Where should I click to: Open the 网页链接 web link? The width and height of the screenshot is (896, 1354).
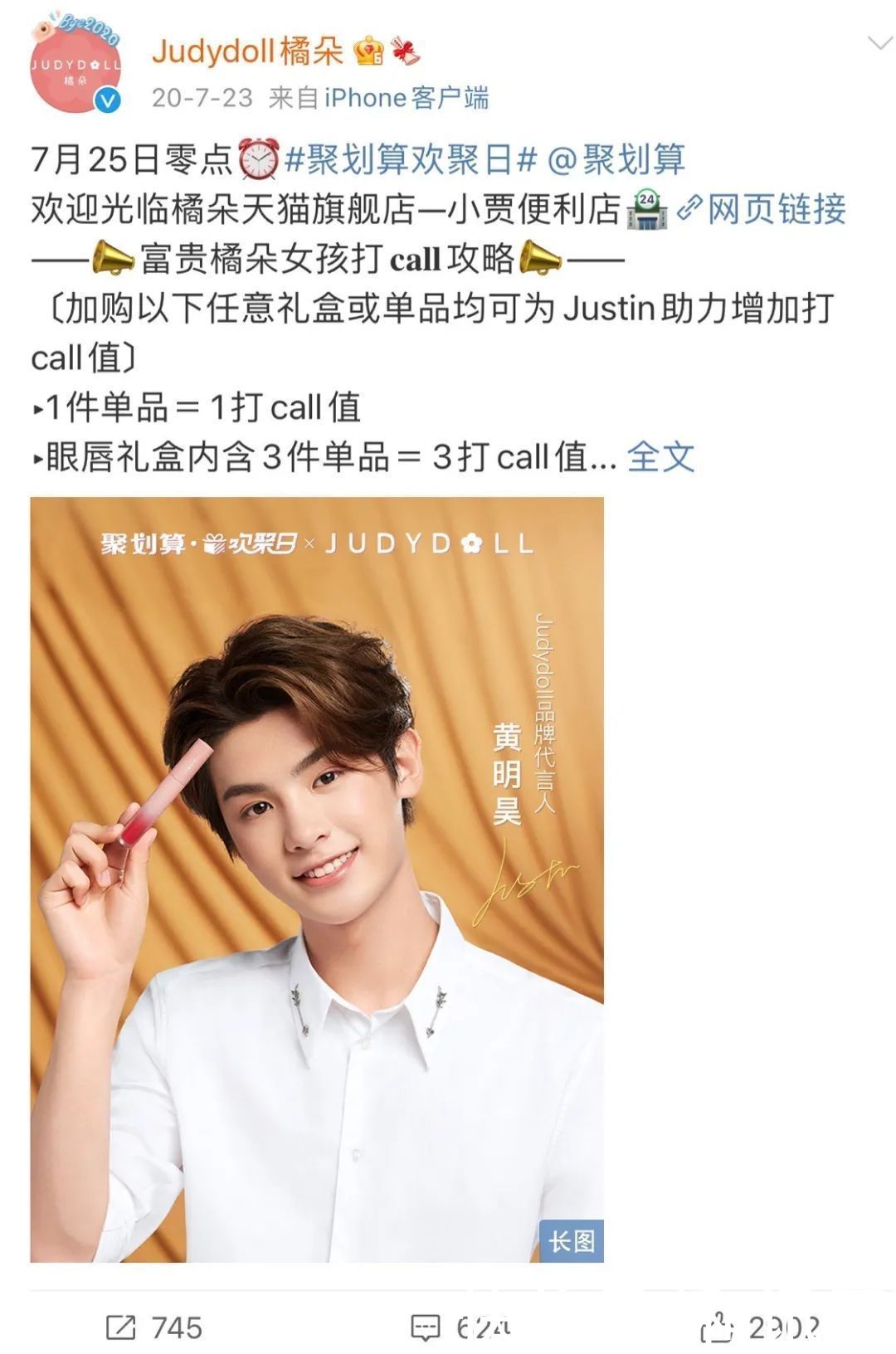762,209
